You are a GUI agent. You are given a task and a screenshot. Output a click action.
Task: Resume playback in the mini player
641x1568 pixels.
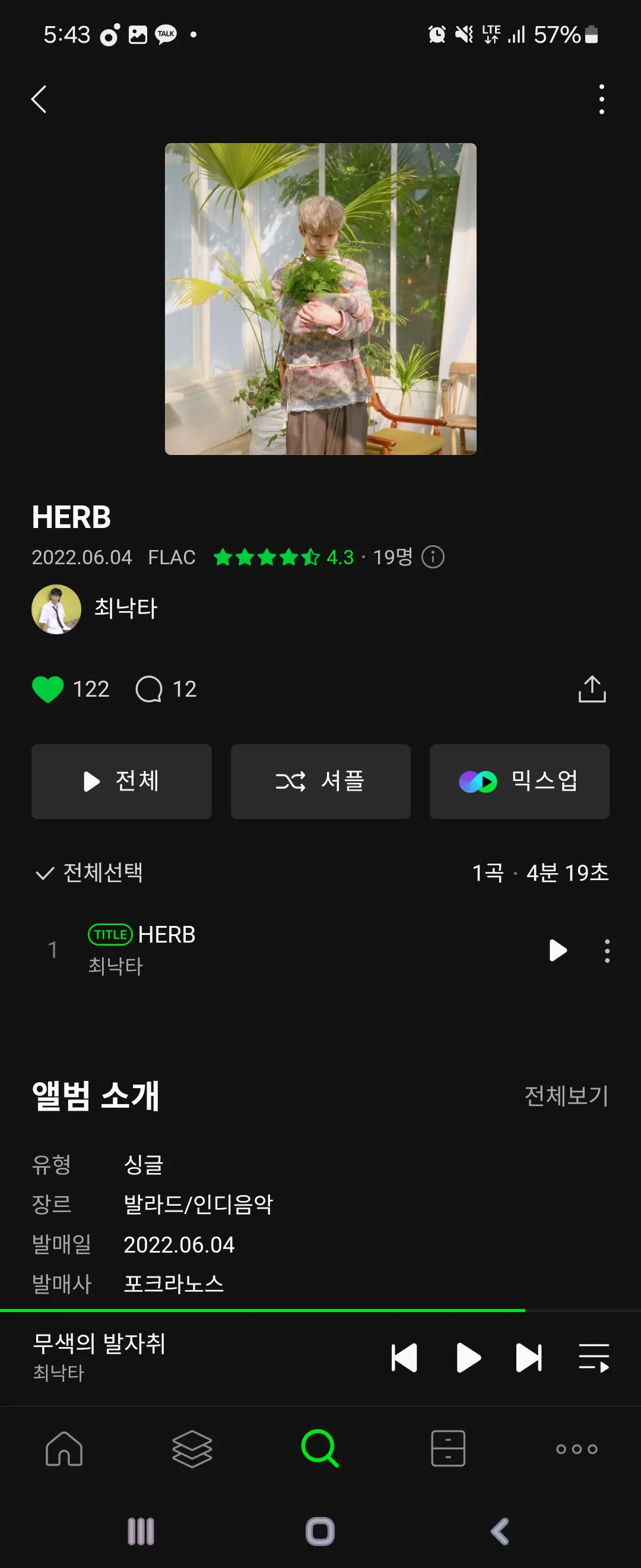[x=468, y=1357]
